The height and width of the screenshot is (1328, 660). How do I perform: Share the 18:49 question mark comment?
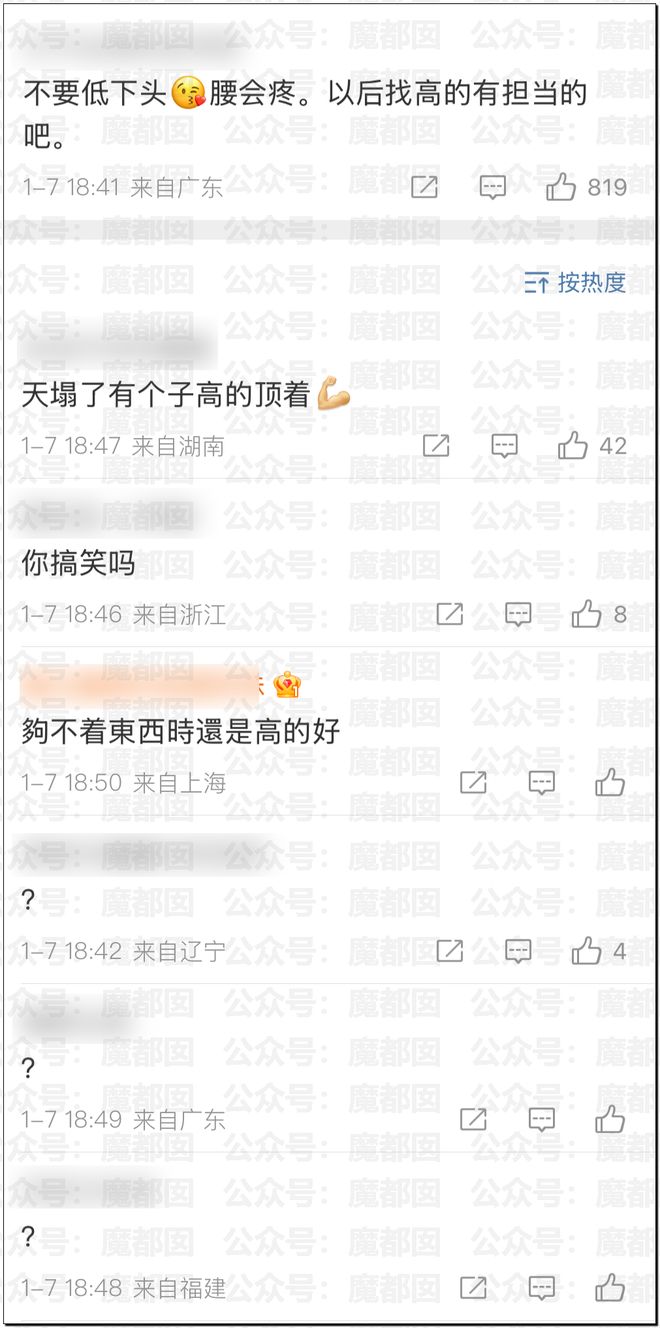473,1119
